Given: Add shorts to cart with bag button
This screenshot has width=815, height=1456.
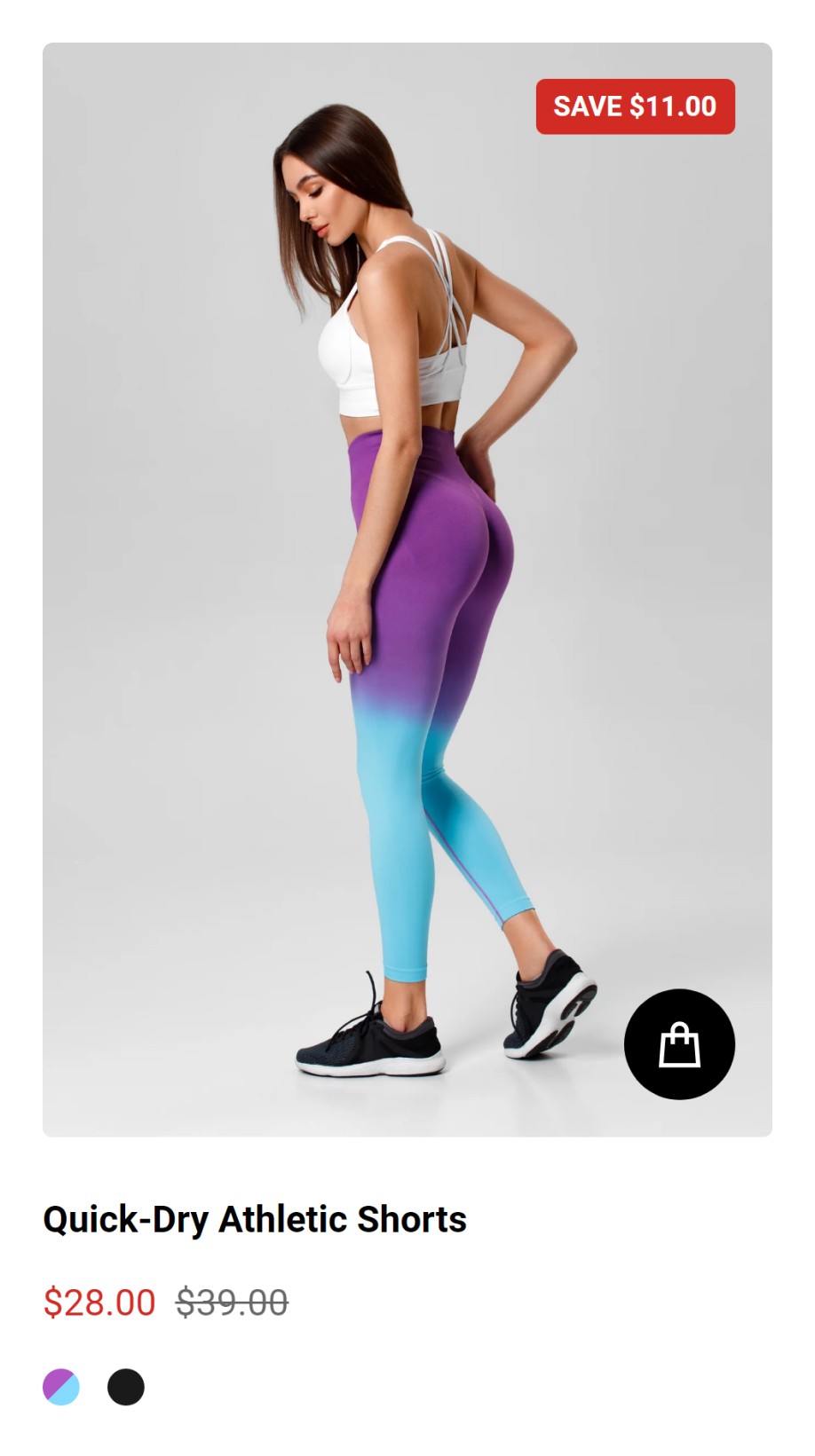Looking at the screenshot, I should pos(679,1044).
